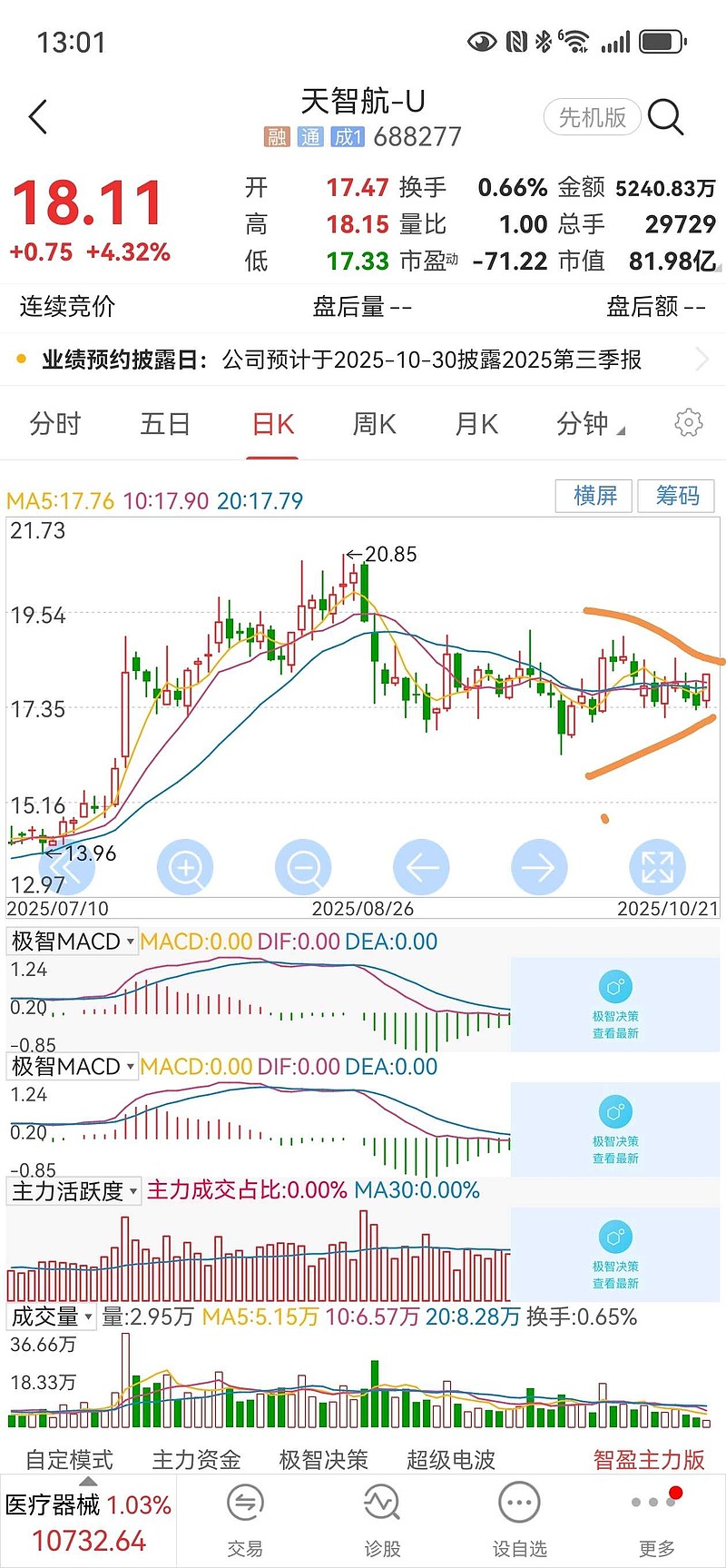The width and height of the screenshot is (726, 1568).
Task: Open the 业绩预约披露日 announcement
Action: coord(363,359)
